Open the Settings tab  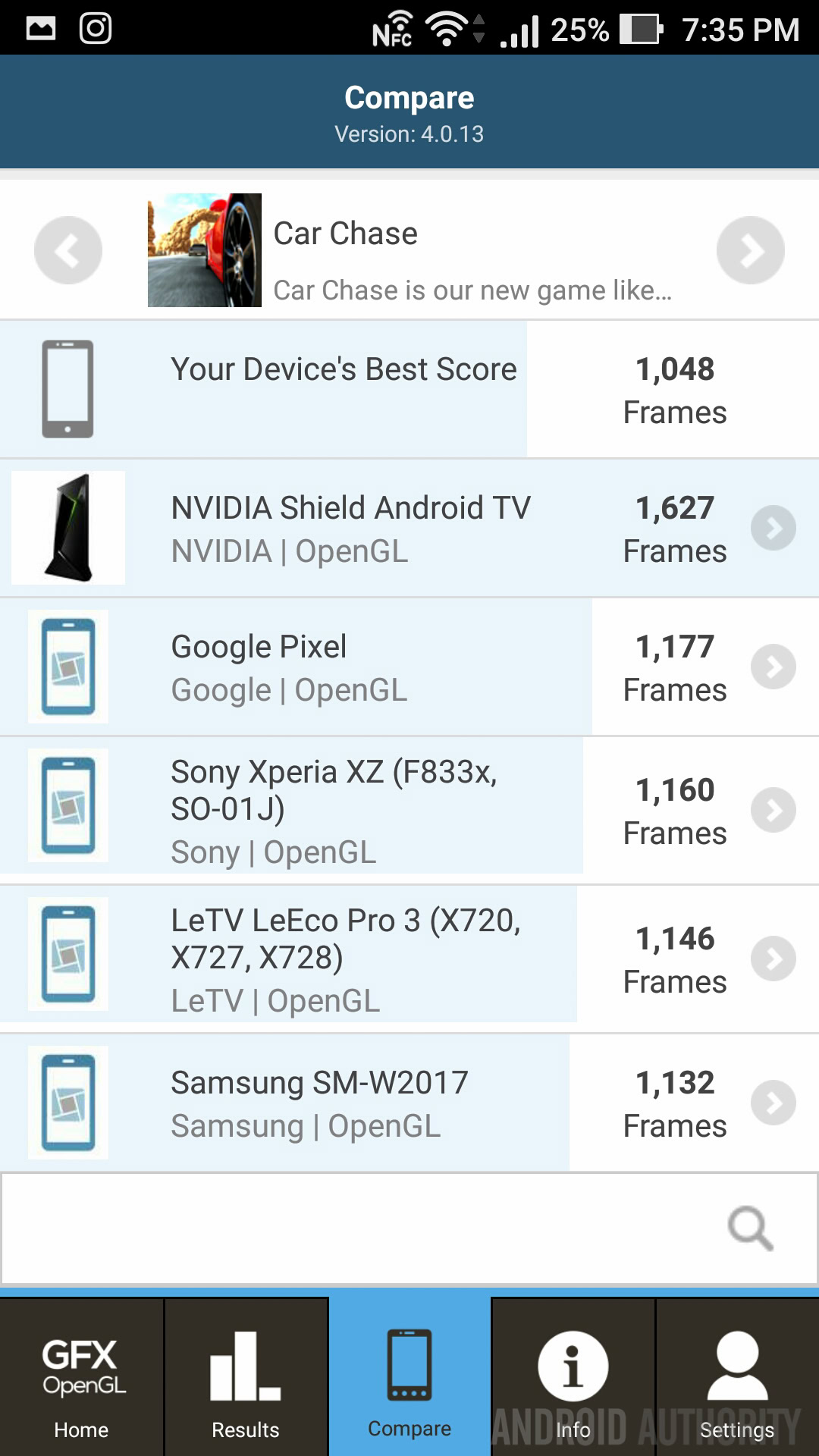[x=737, y=1377]
